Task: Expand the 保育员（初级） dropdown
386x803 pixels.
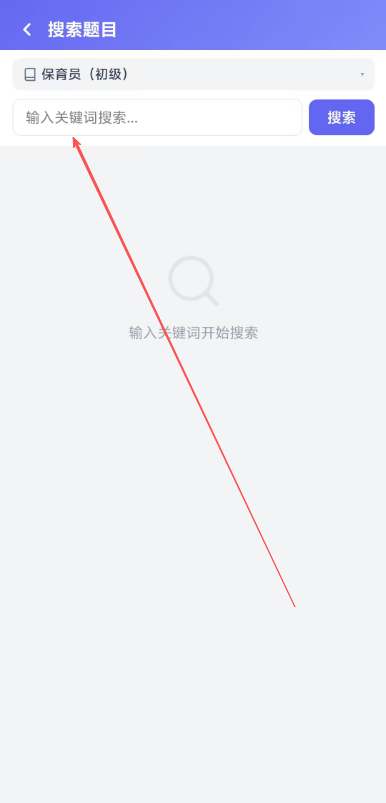Action: 194,74
